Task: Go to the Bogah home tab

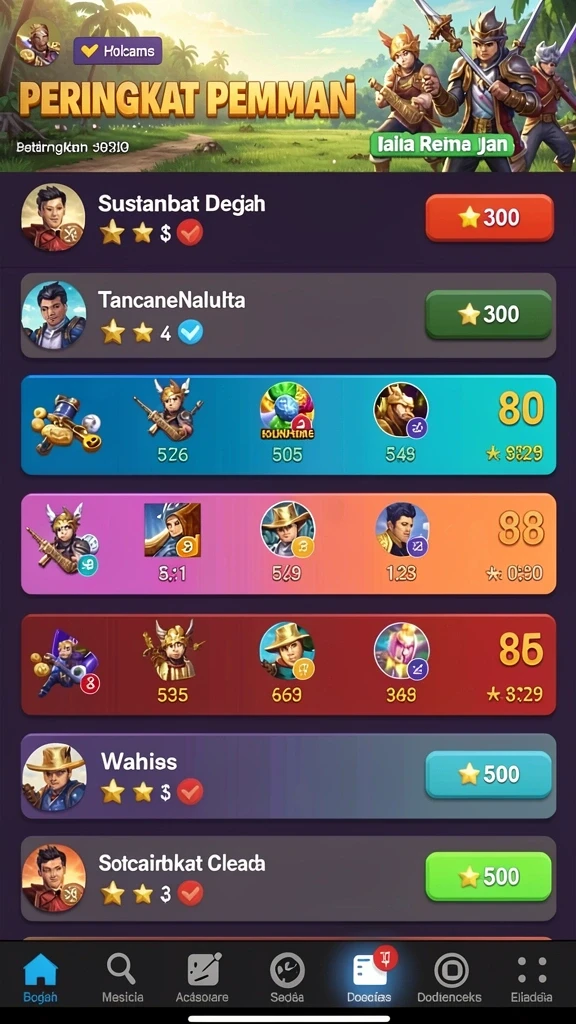Action: 40,978
